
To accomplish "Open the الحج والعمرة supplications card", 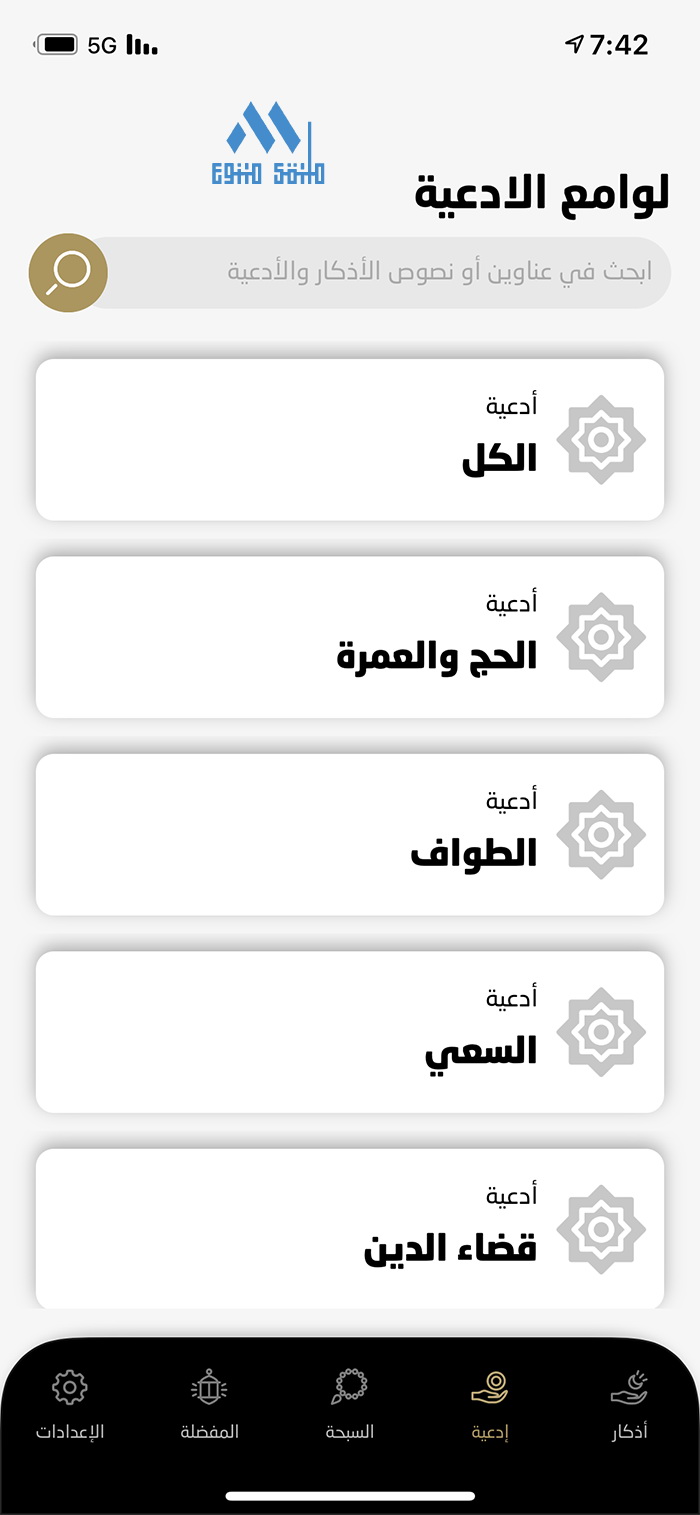I will [350, 637].
